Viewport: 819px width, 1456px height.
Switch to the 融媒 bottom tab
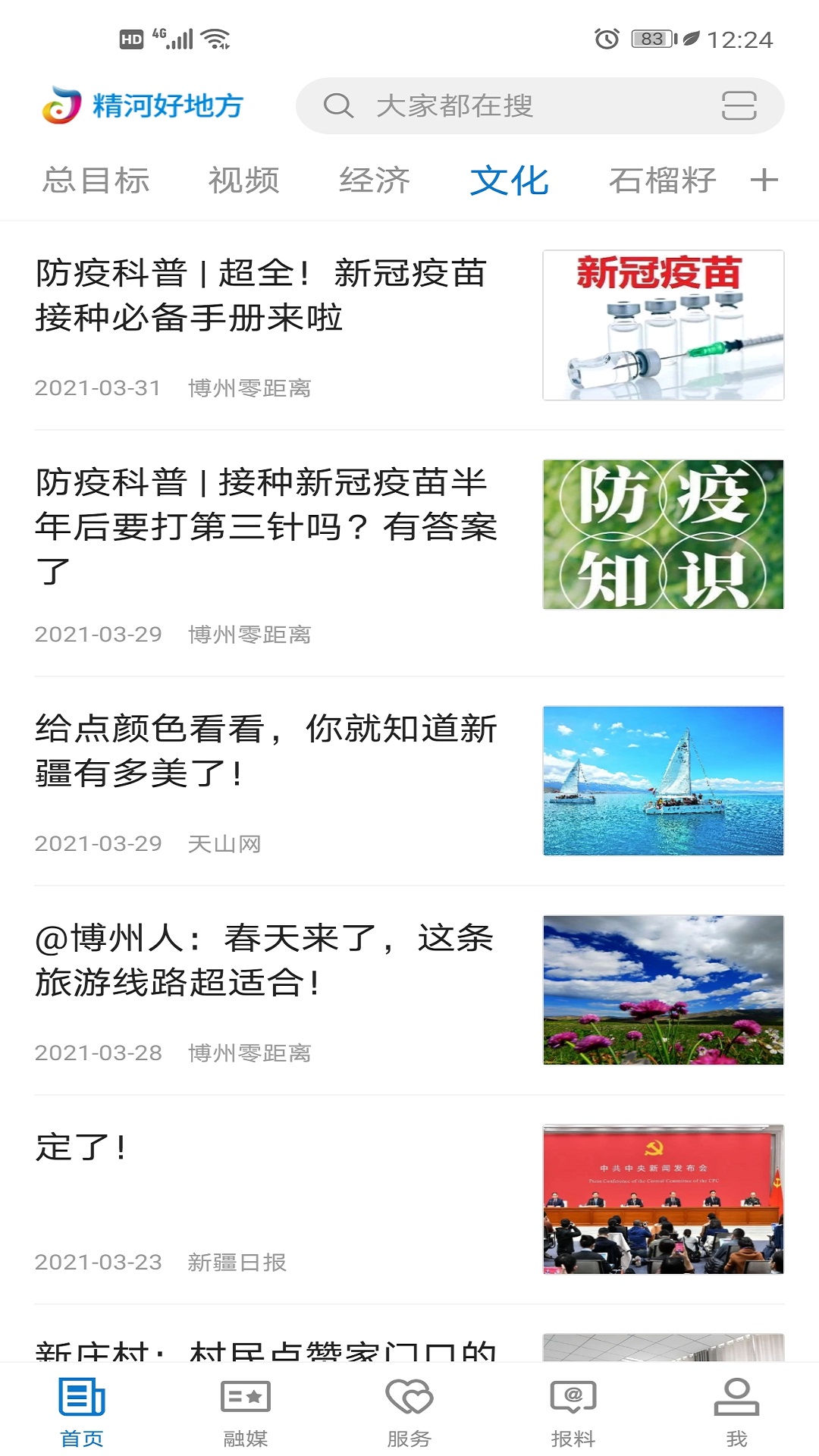pyautogui.click(x=246, y=1412)
